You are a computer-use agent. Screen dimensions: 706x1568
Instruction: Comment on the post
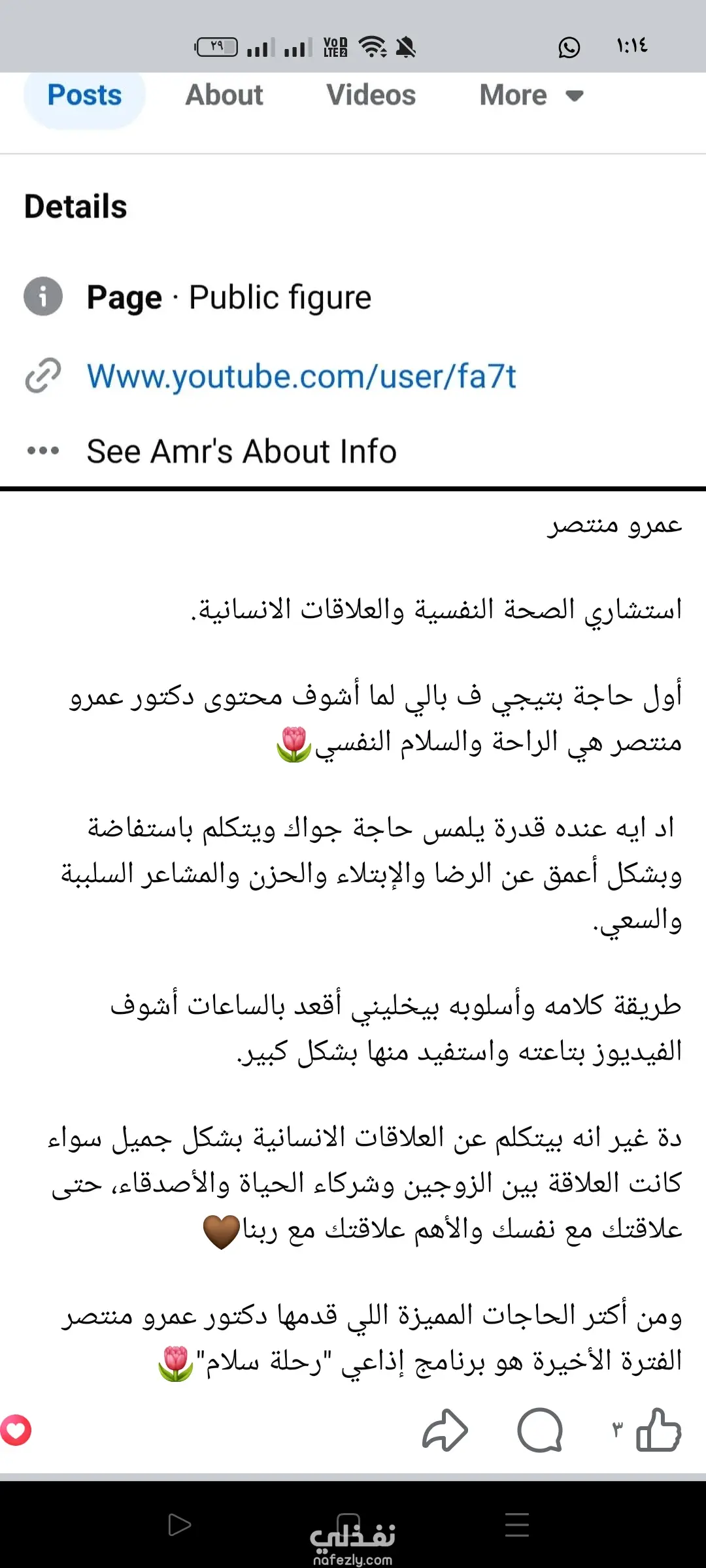click(x=539, y=1430)
